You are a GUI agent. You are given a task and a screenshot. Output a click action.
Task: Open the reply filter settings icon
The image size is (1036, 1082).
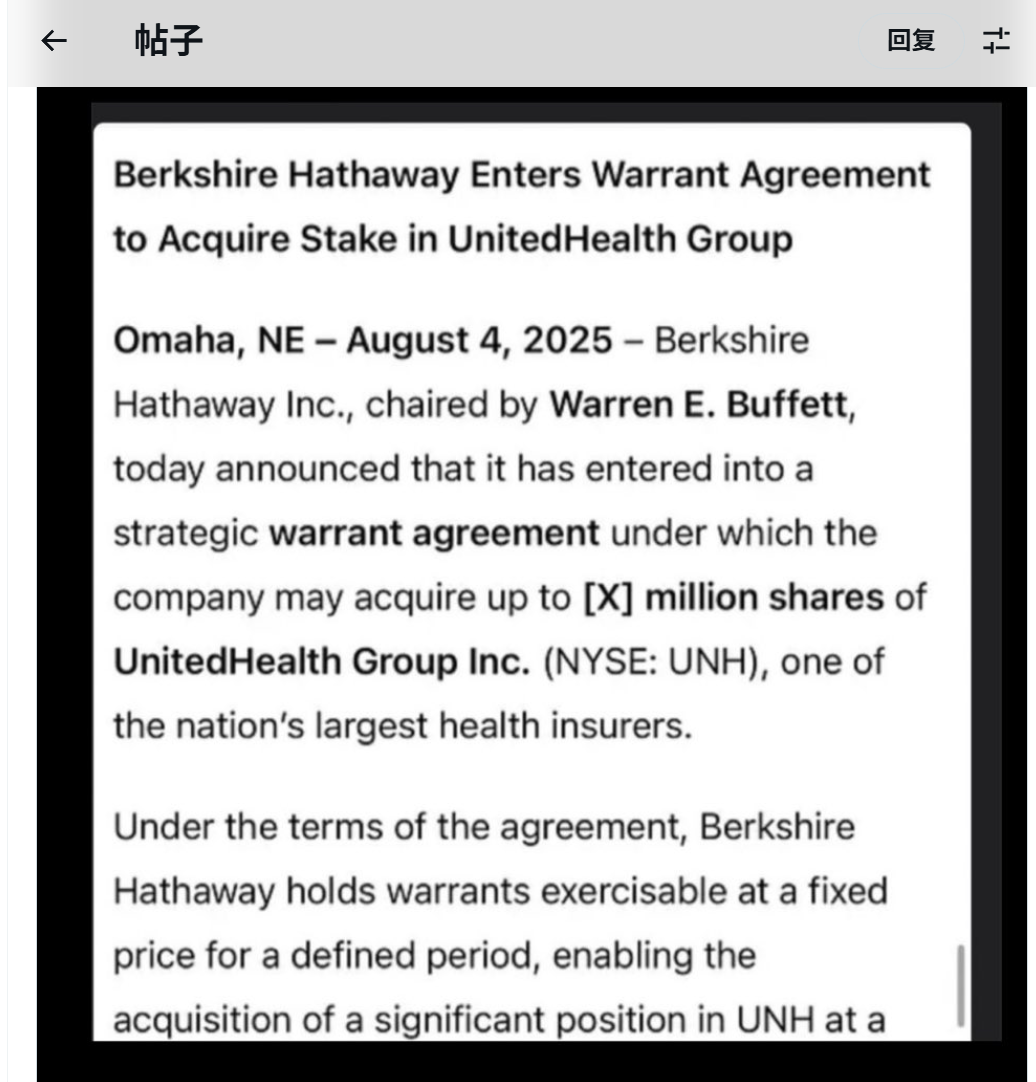[x=996, y=41]
